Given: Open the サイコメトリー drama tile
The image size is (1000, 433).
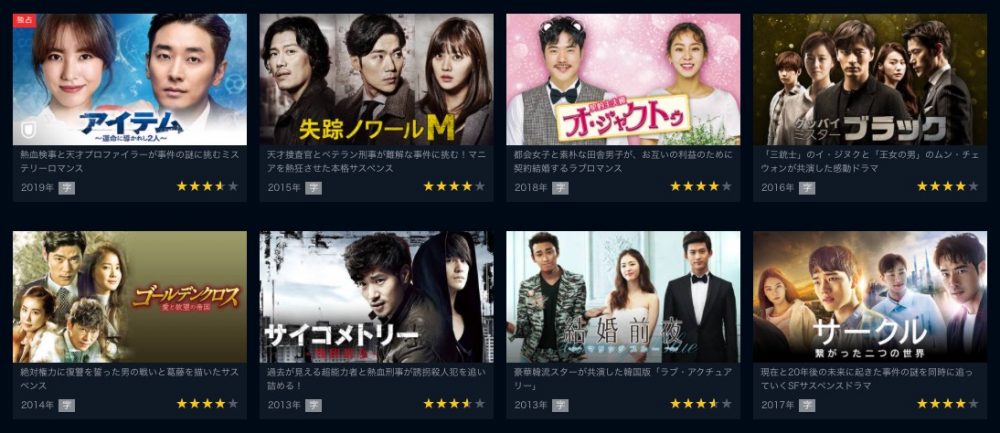Looking at the screenshot, I should (x=376, y=297).
